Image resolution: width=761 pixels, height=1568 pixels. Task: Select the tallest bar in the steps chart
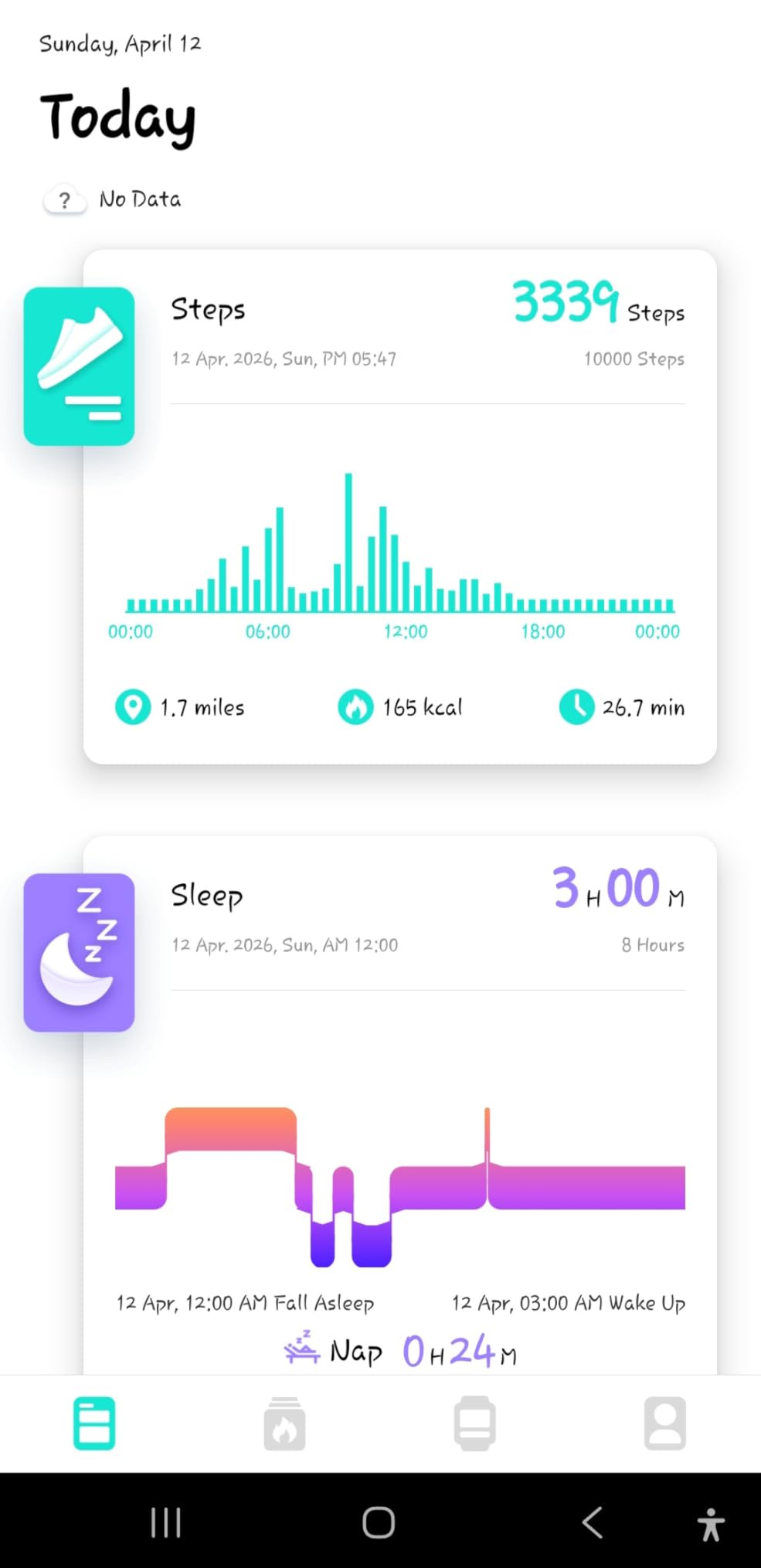(348, 541)
